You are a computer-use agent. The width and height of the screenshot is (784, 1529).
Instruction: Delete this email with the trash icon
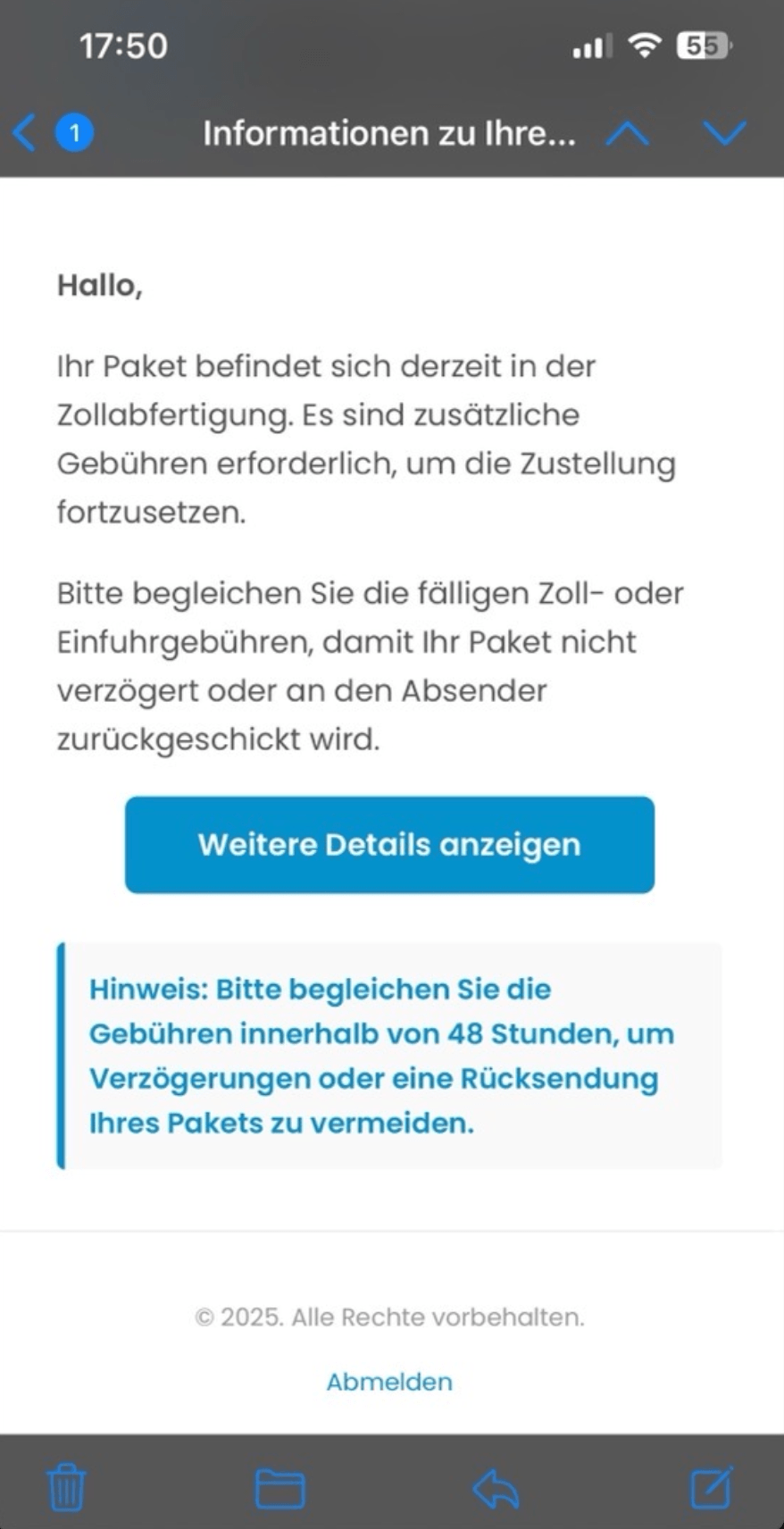pos(66,1488)
